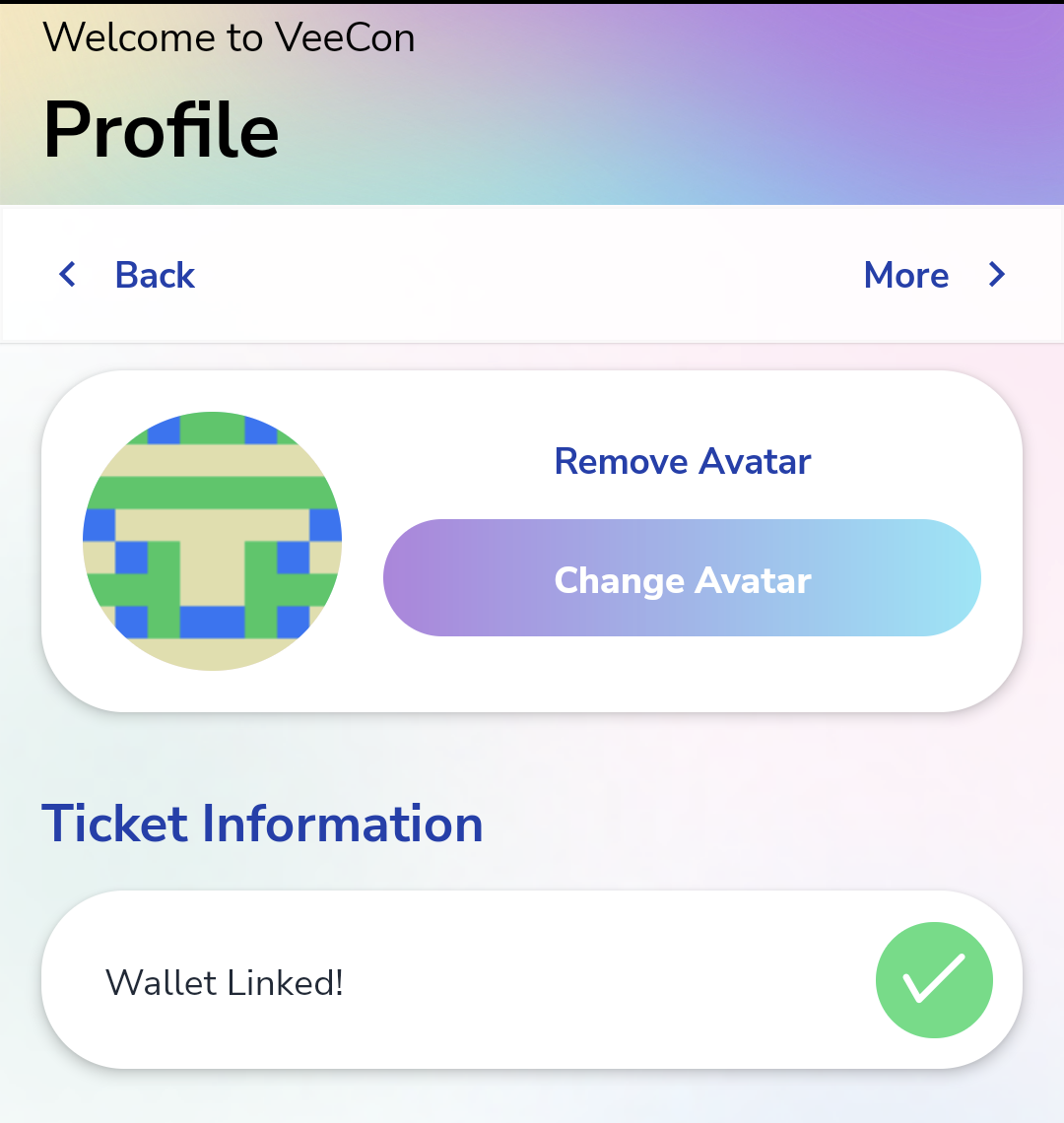Tap Remove Avatar
The width and height of the screenshot is (1064, 1123).
pyautogui.click(x=682, y=461)
